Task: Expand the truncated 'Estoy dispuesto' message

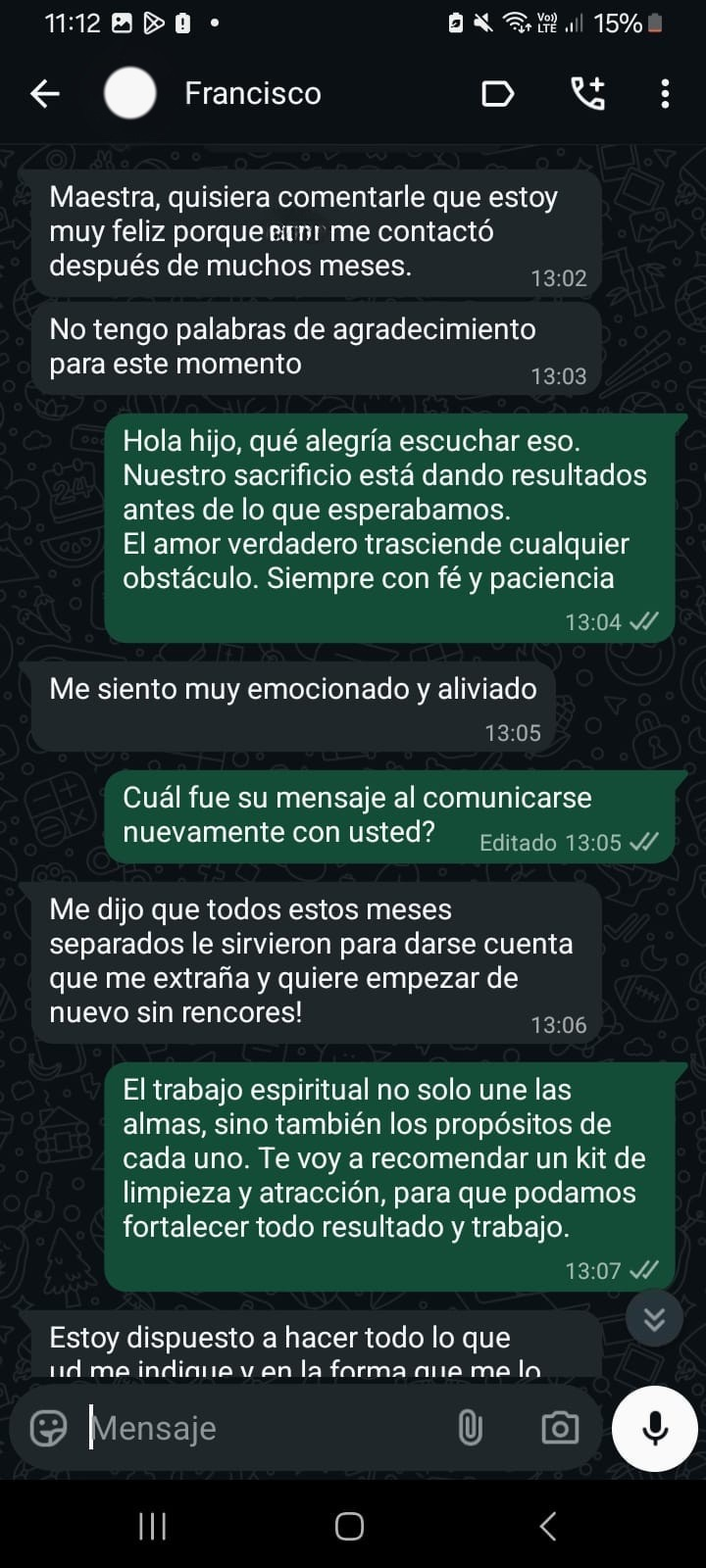Action: click(294, 1347)
